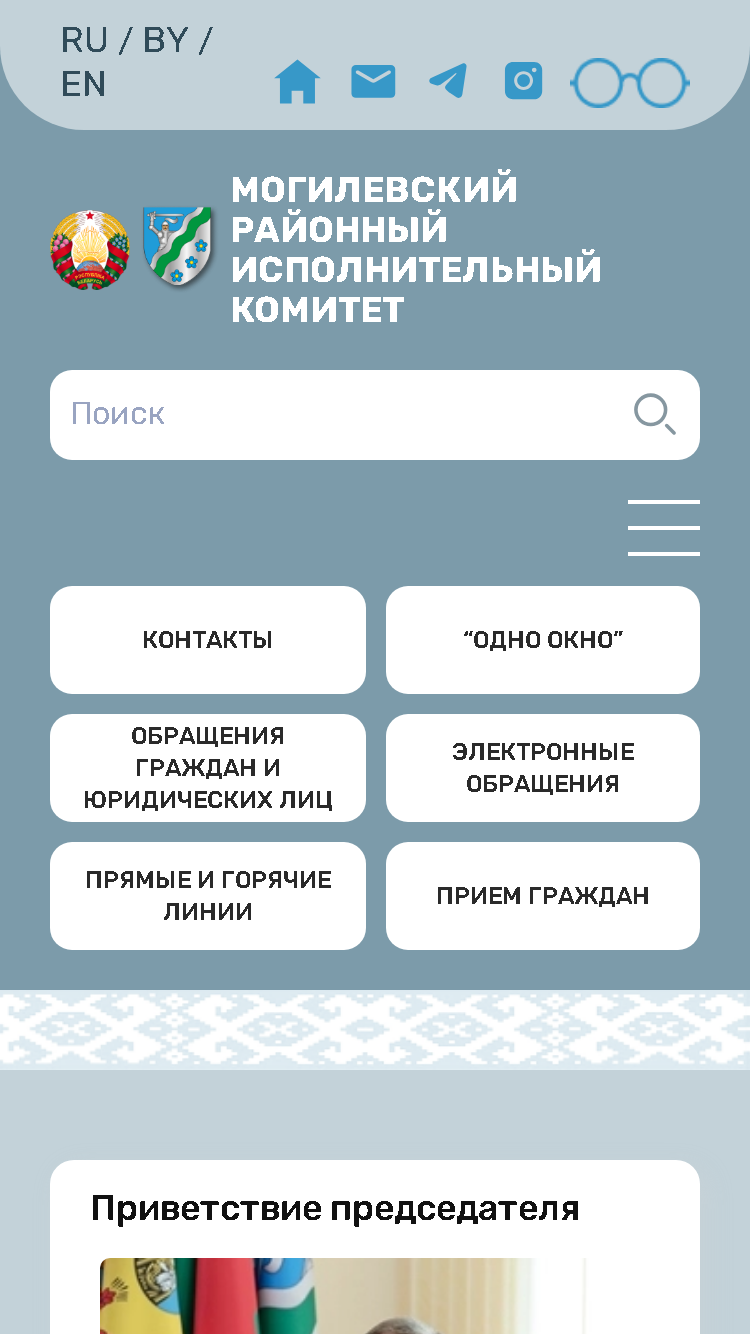Open the hamburger menu
Viewport: 750px width, 1334px height.
pyautogui.click(x=664, y=528)
